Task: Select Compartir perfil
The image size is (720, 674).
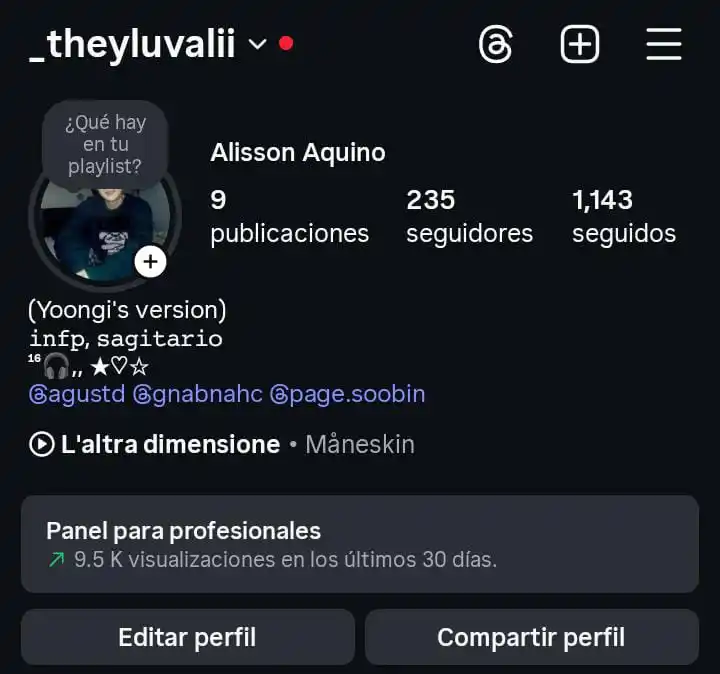Action: (x=531, y=637)
